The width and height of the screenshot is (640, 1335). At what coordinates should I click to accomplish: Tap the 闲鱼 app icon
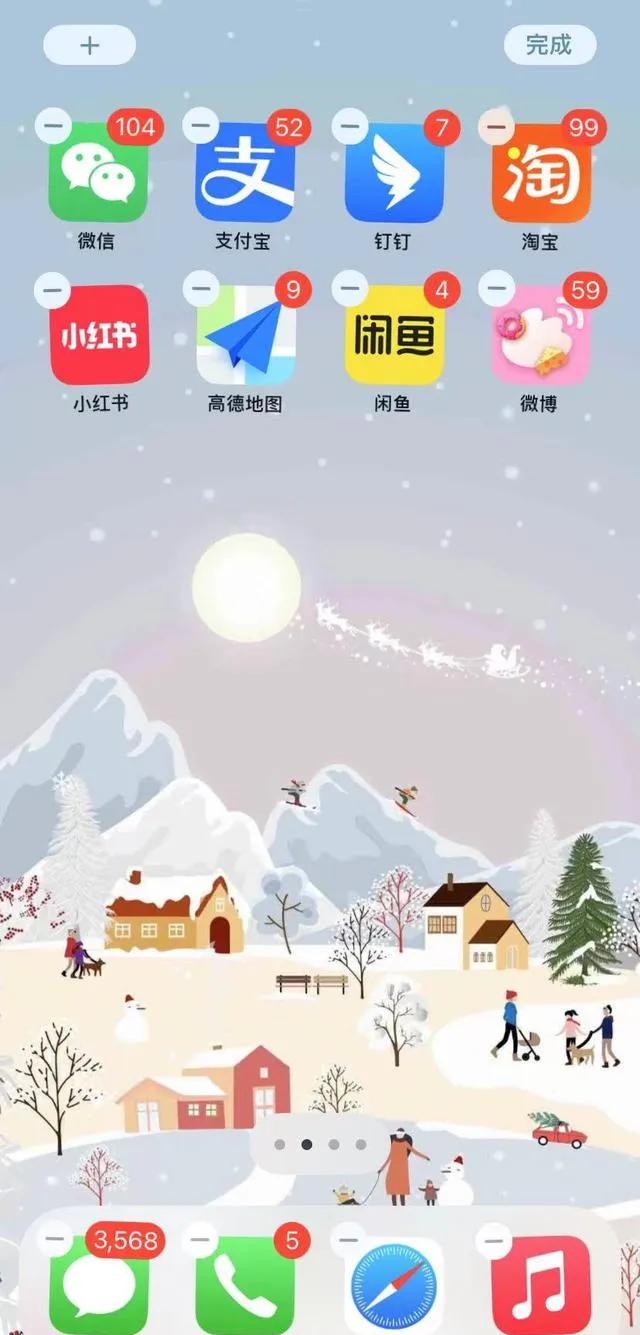(x=394, y=335)
